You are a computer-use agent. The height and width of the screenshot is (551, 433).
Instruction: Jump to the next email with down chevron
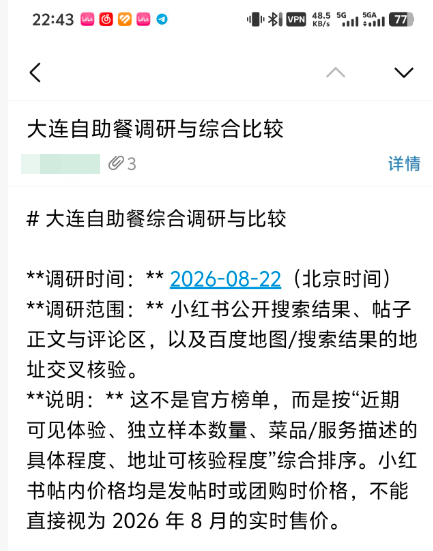(x=403, y=72)
